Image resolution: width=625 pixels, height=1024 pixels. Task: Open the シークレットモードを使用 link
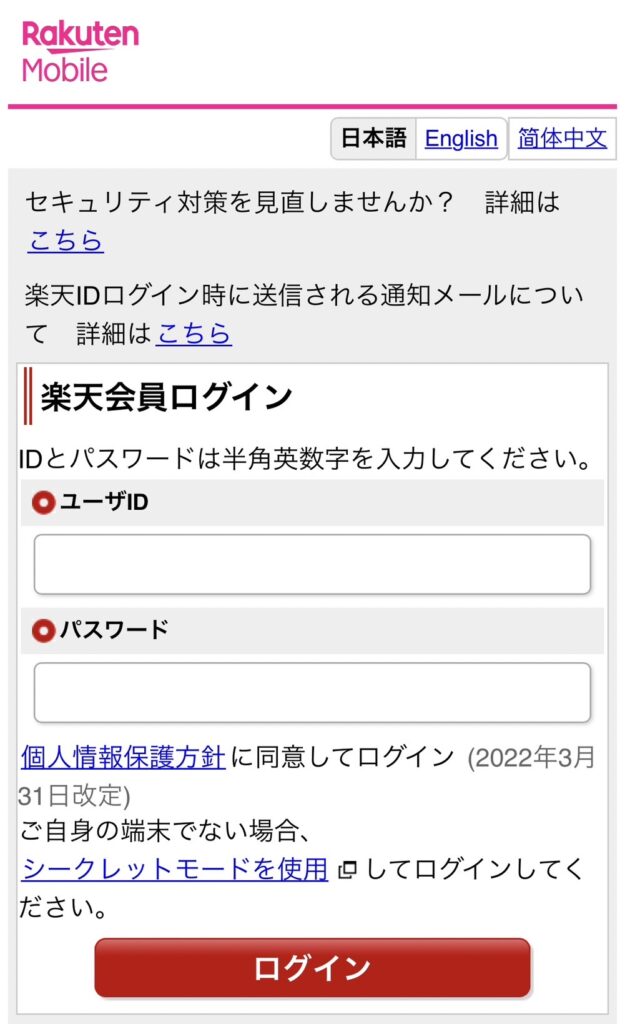[174, 869]
